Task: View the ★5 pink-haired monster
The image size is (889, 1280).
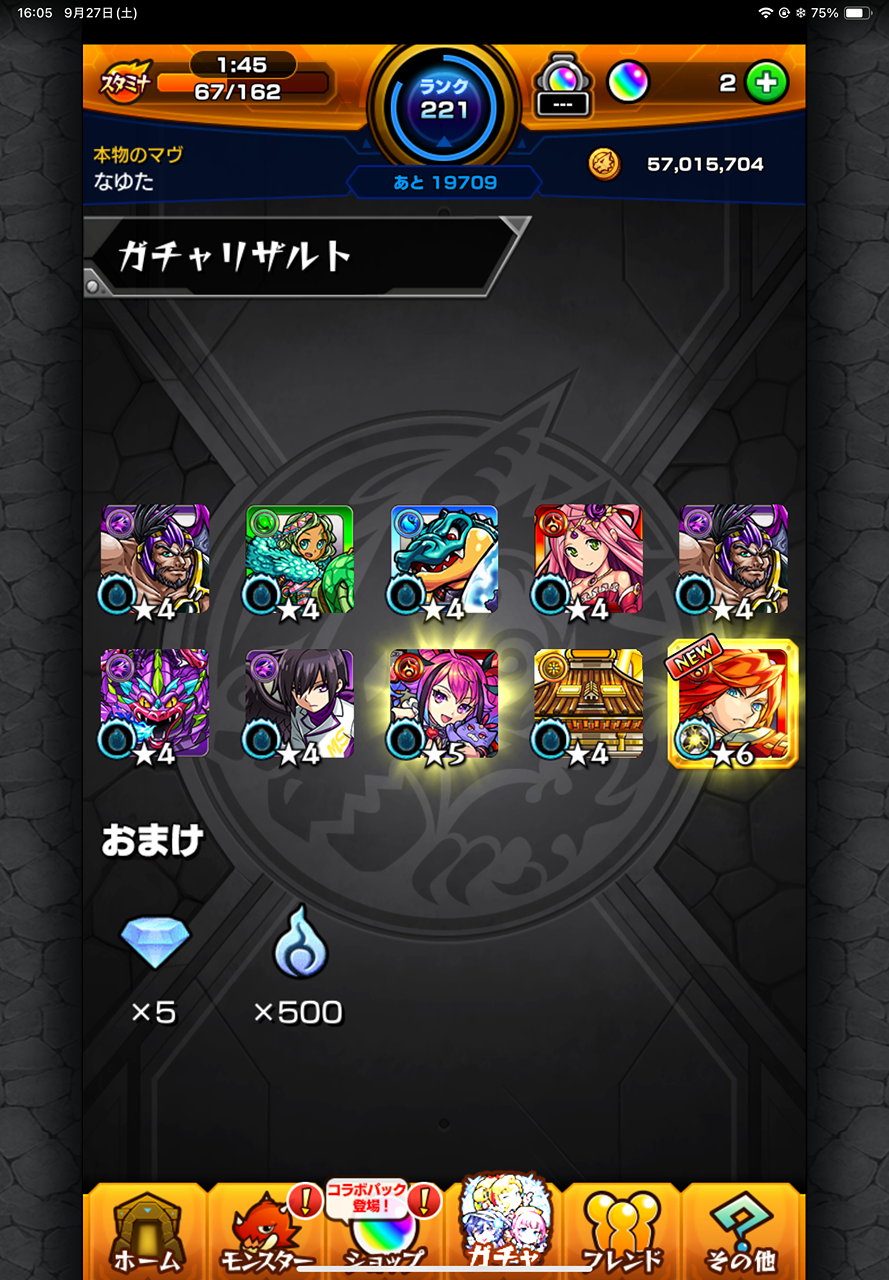Action: tap(444, 703)
